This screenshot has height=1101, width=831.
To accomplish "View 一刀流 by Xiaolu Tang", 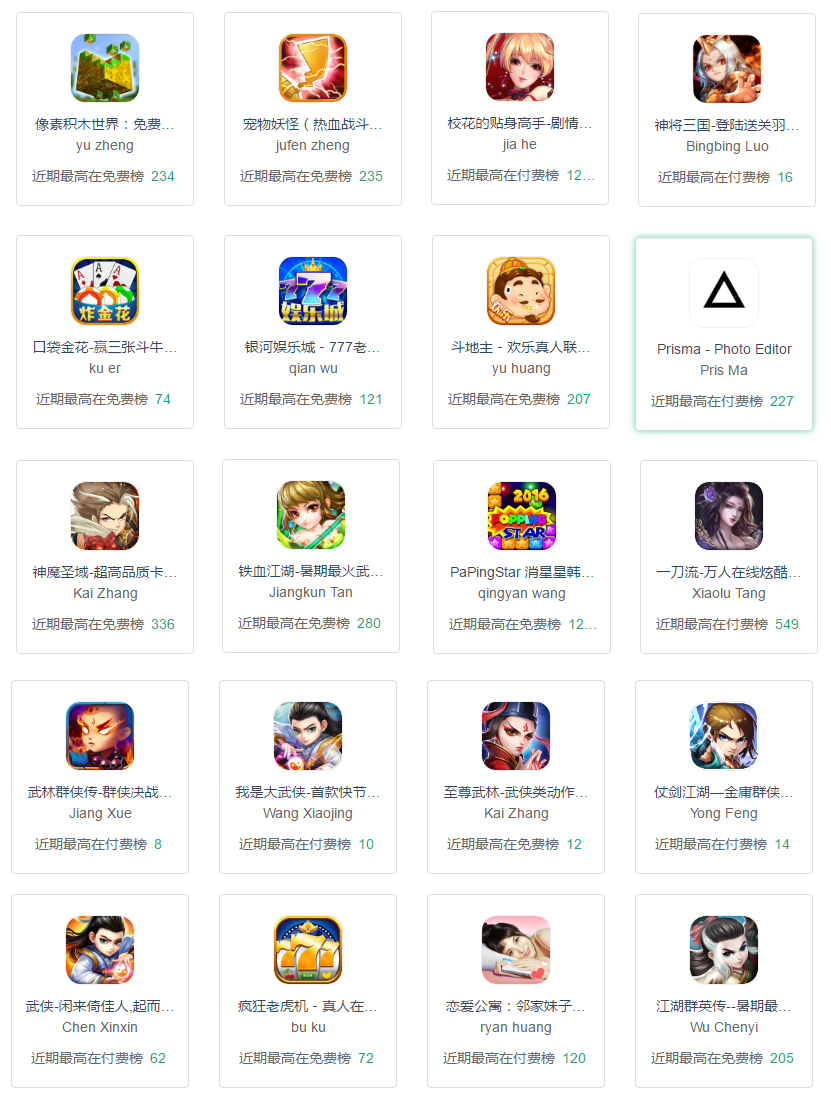I will tap(729, 556).
